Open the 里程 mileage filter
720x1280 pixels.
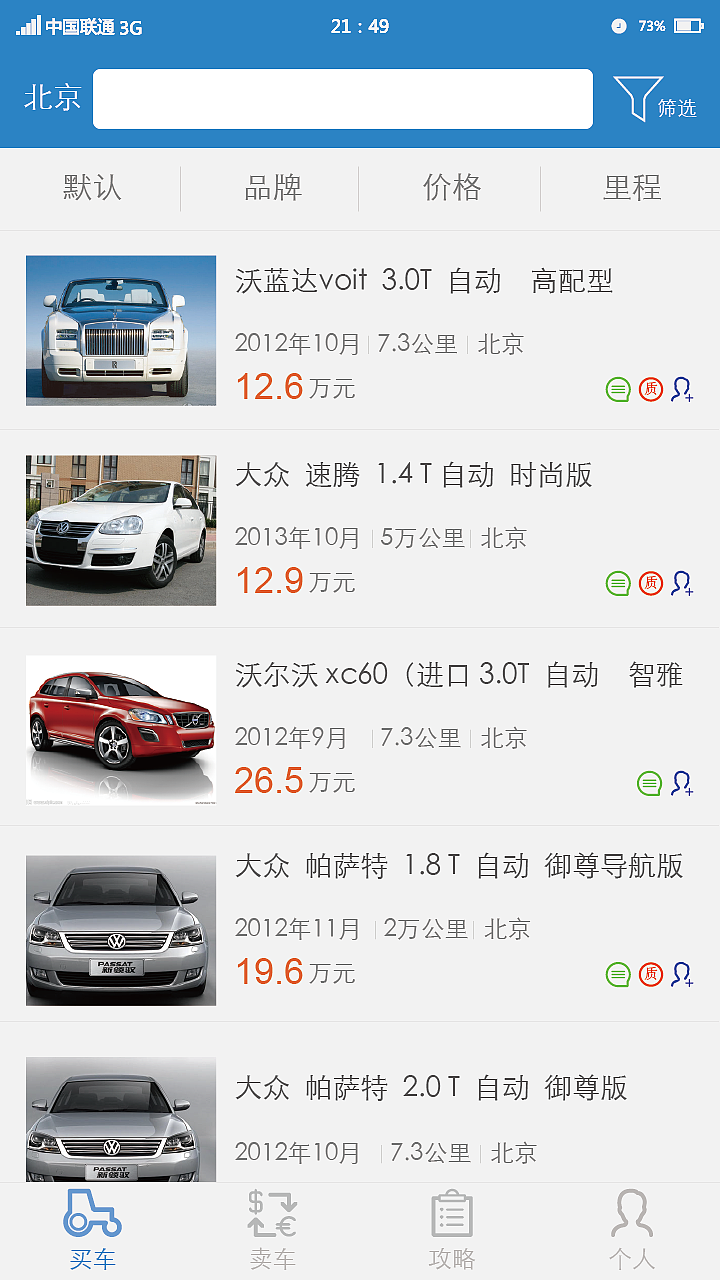click(630, 188)
